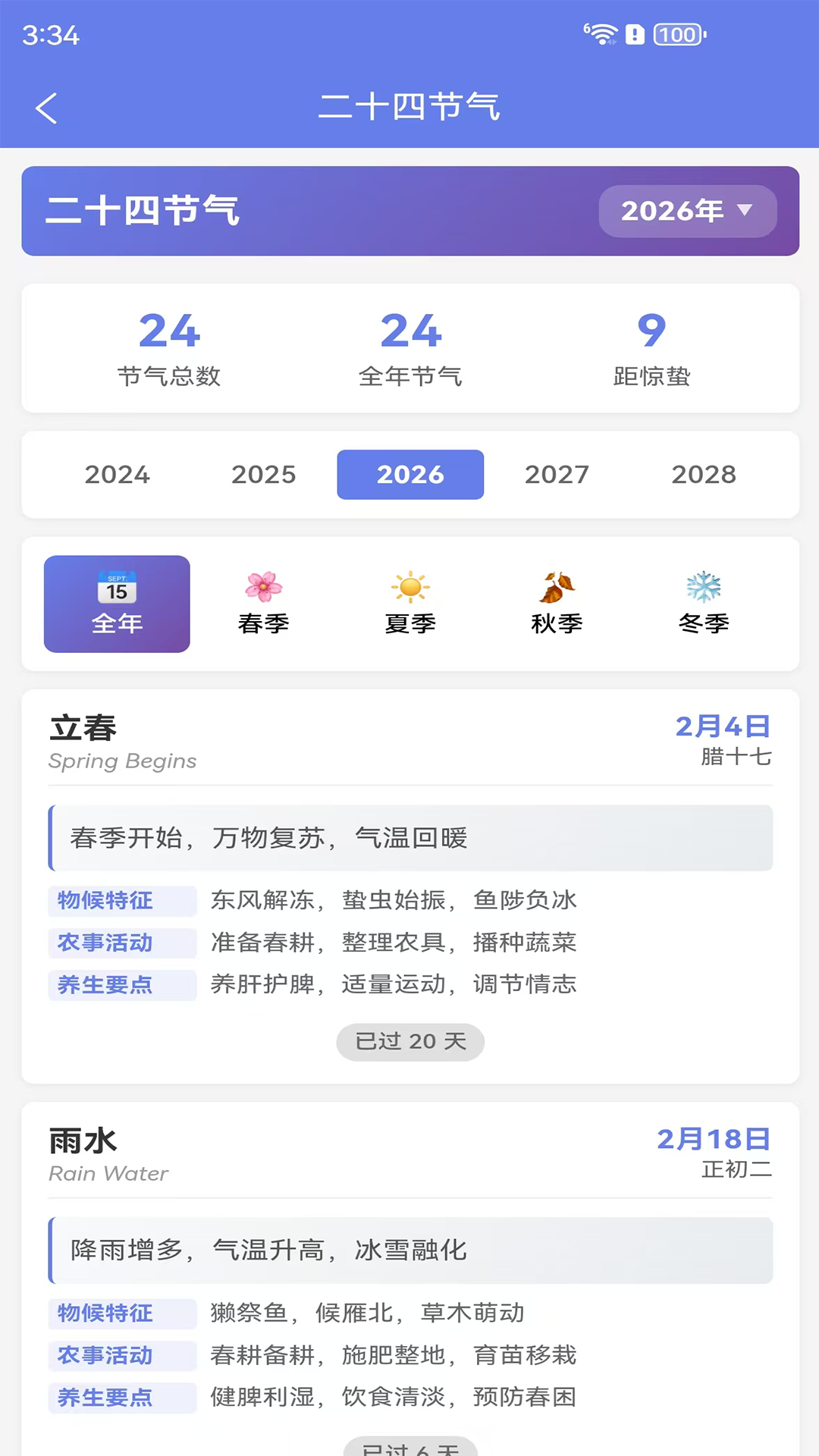
Task: Toggle the 2026 year filter on
Action: (410, 474)
